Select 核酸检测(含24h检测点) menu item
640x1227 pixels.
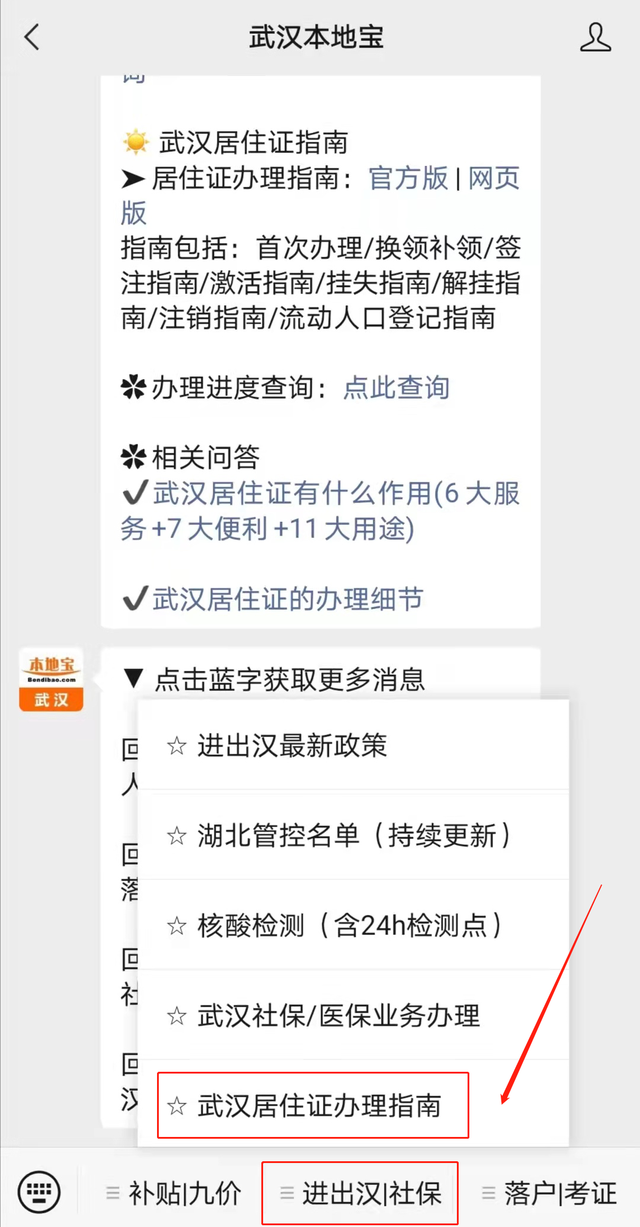point(353,925)
